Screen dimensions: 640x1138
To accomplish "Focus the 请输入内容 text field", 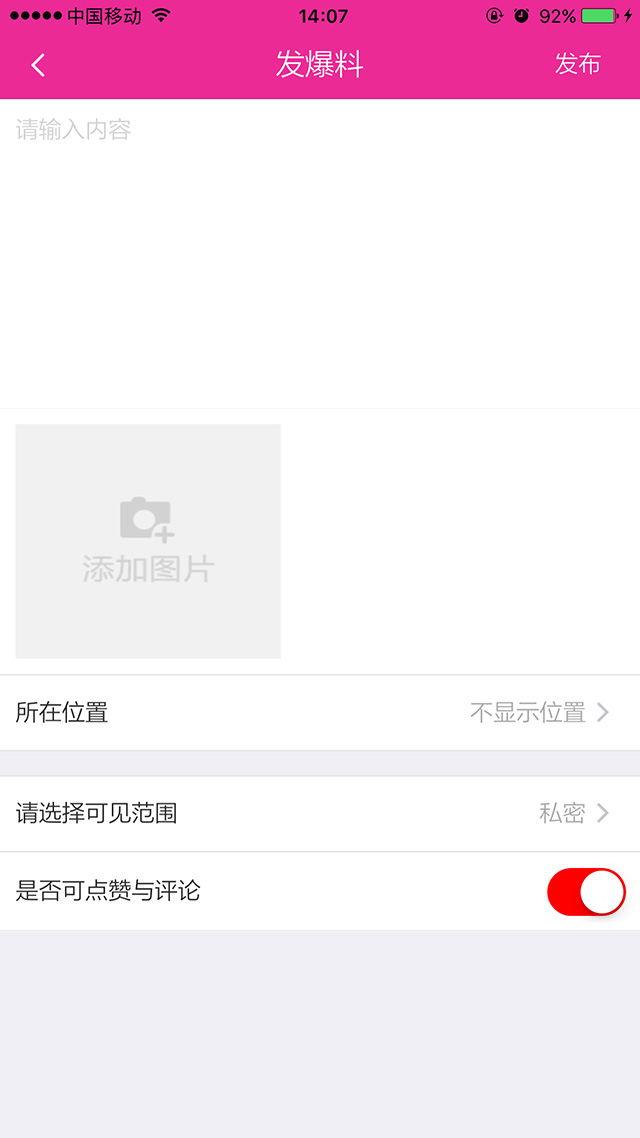I will [x=320, y=250].
